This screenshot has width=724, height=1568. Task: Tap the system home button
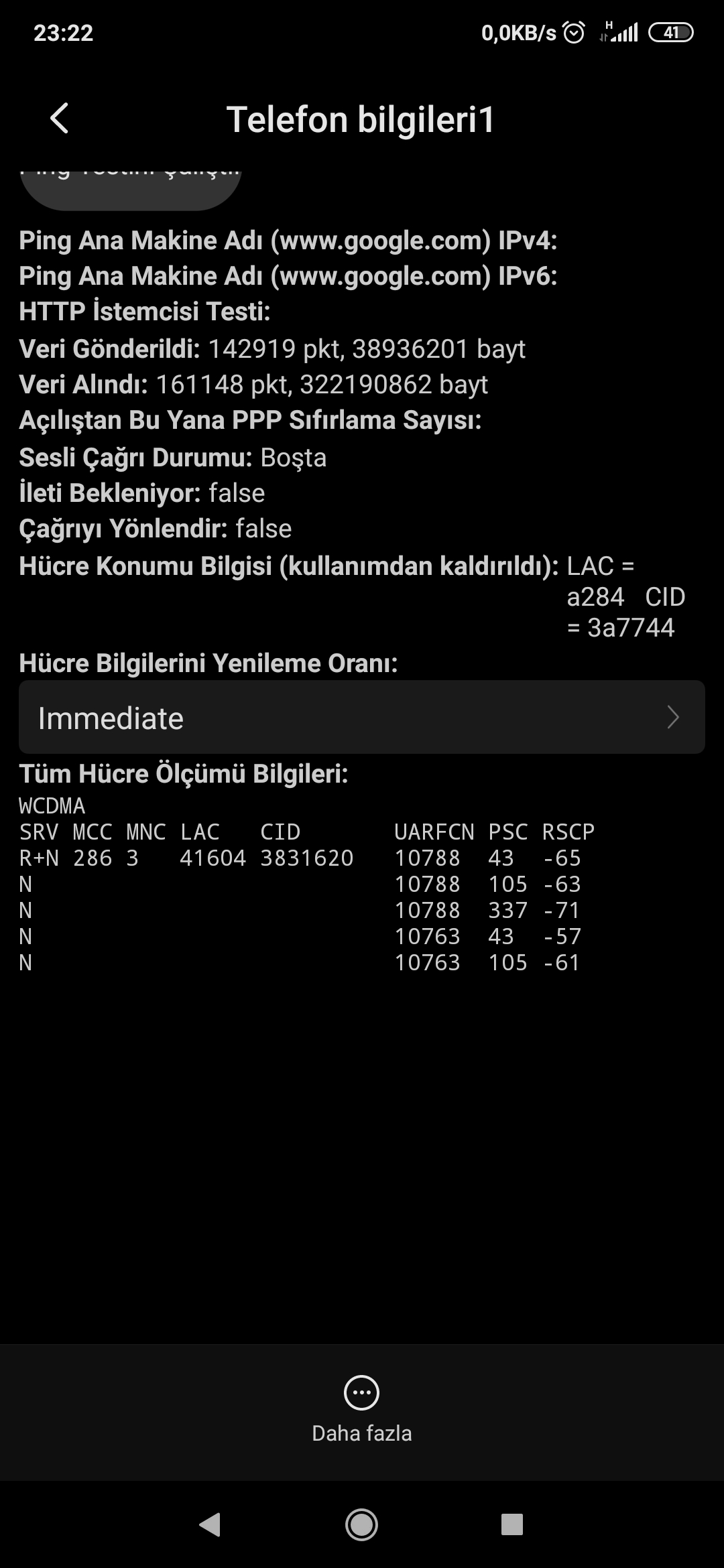click(x=361, y=1524)
